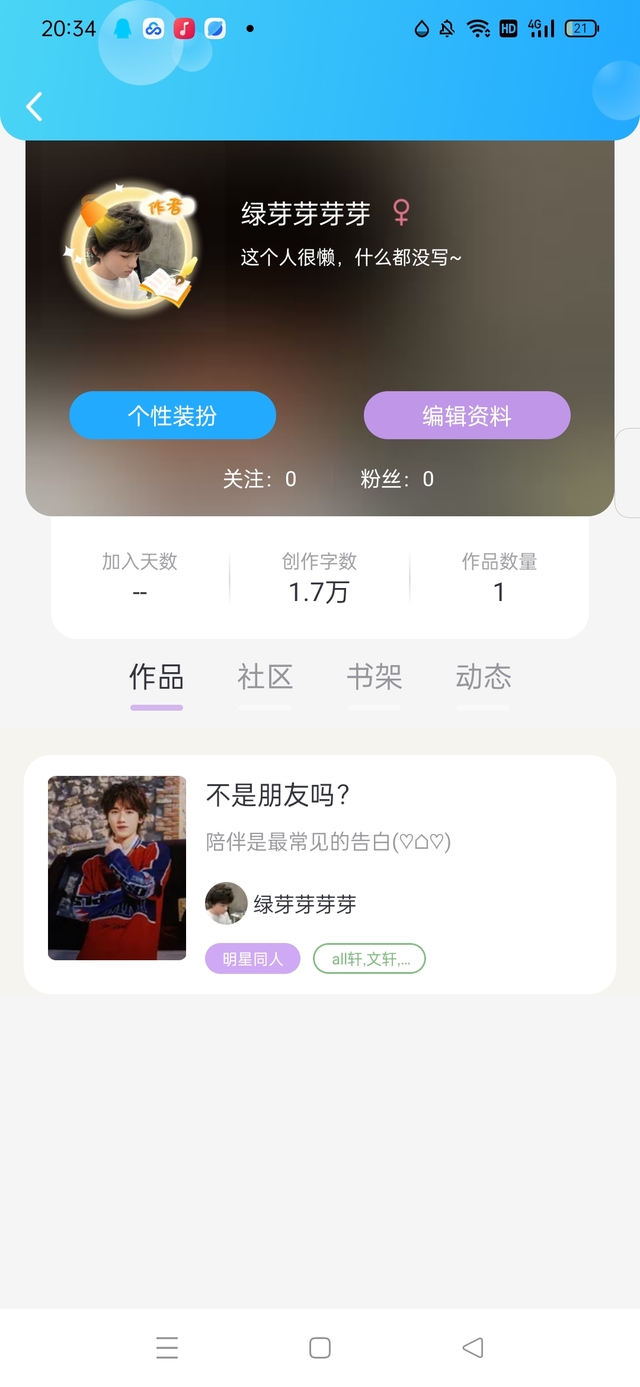Viewport: 640px width, 1387px height.
Task: Tap the all轩,文轩 tag chip
Action: 369,959
